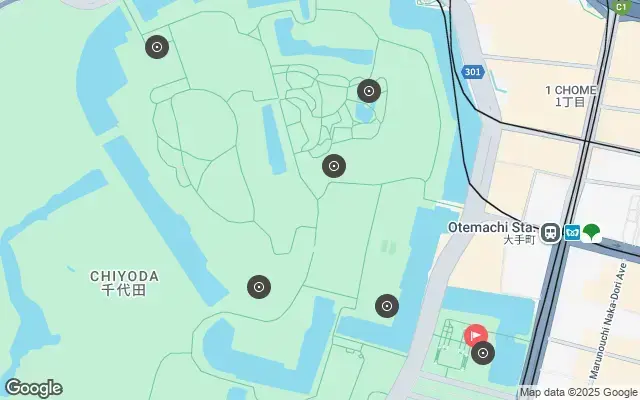
Task: Open the point-of-interest marker beside the red flag
Action: coord(483,352)
